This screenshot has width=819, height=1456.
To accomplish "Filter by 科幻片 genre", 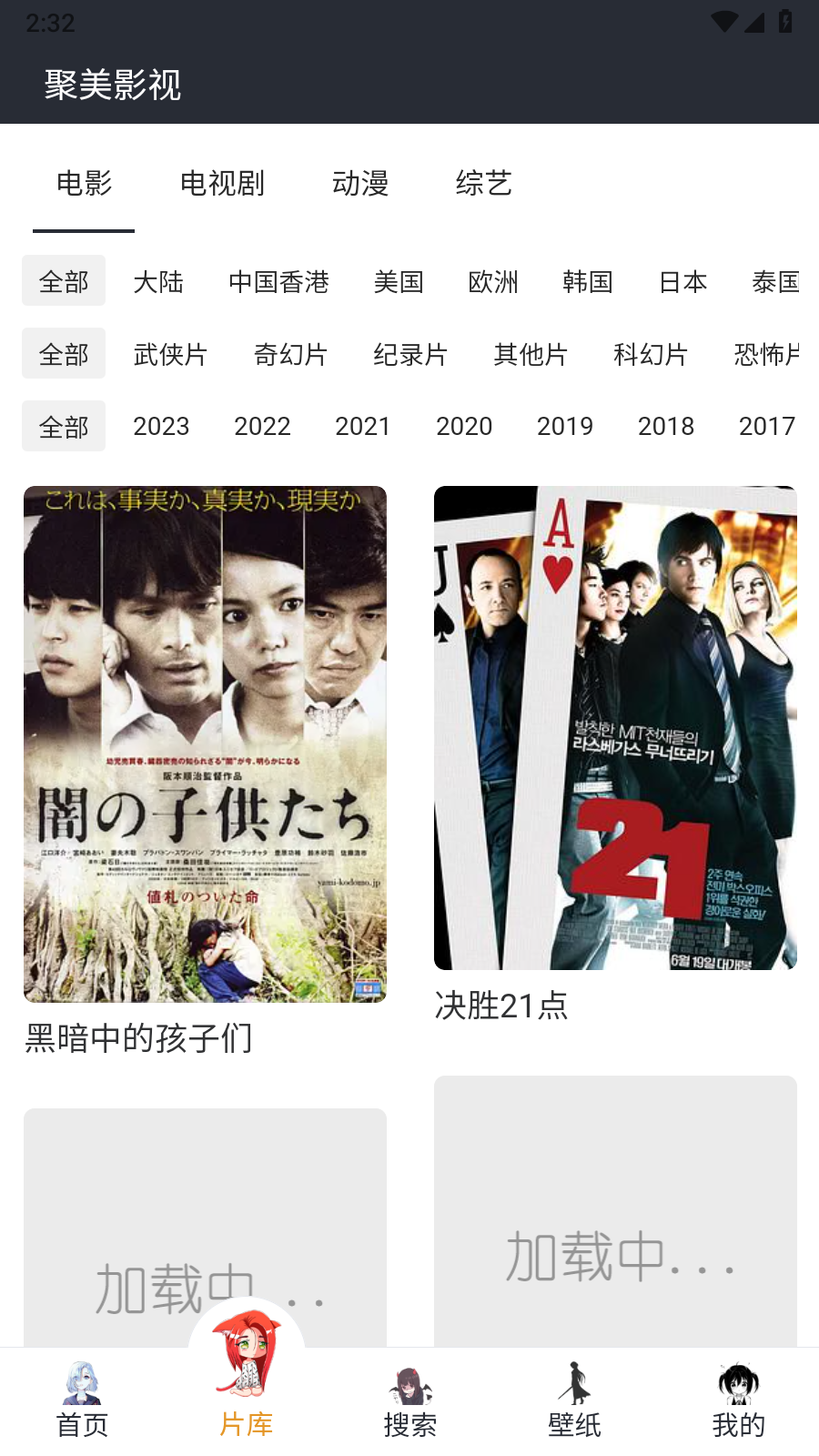I will click(x=651, y=354).
